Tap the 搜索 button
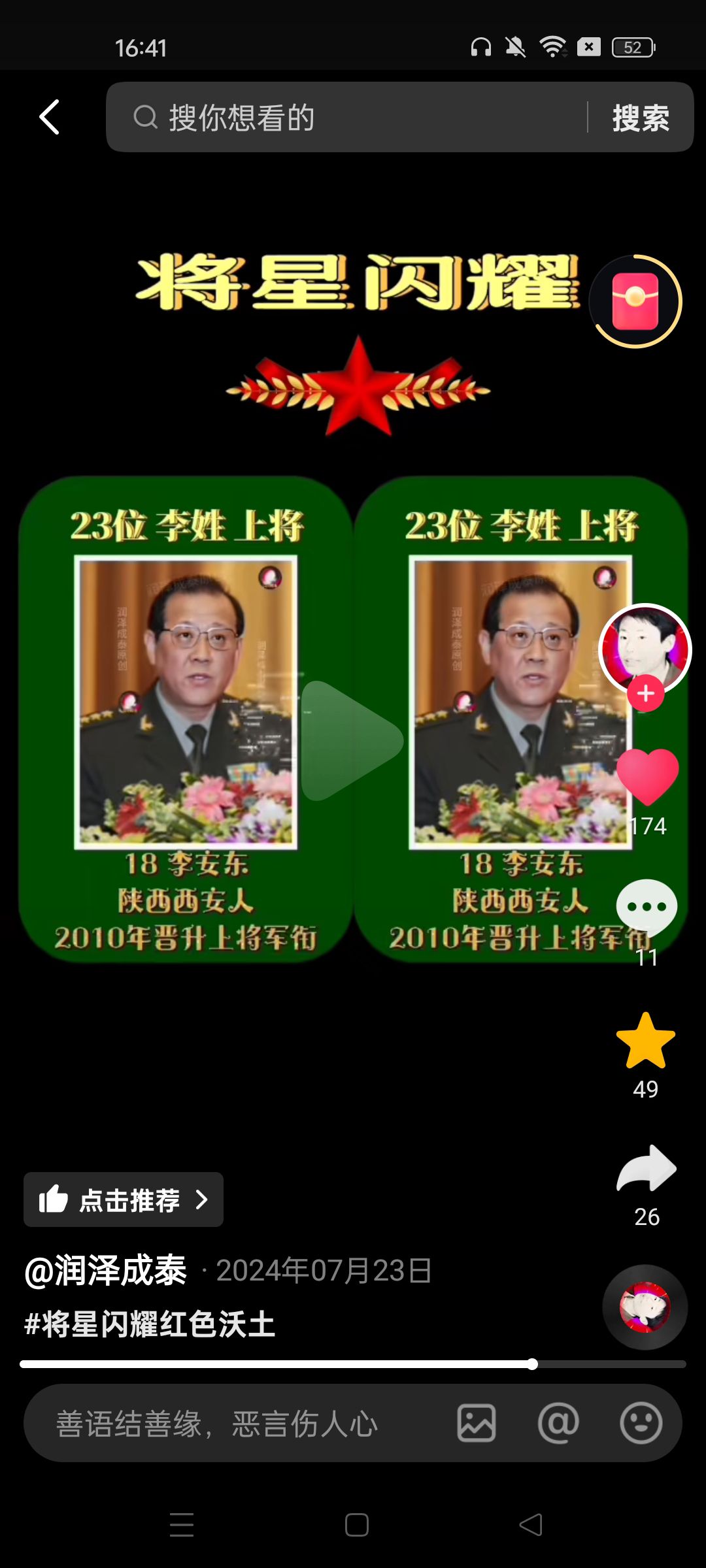 tap(640, 118)
